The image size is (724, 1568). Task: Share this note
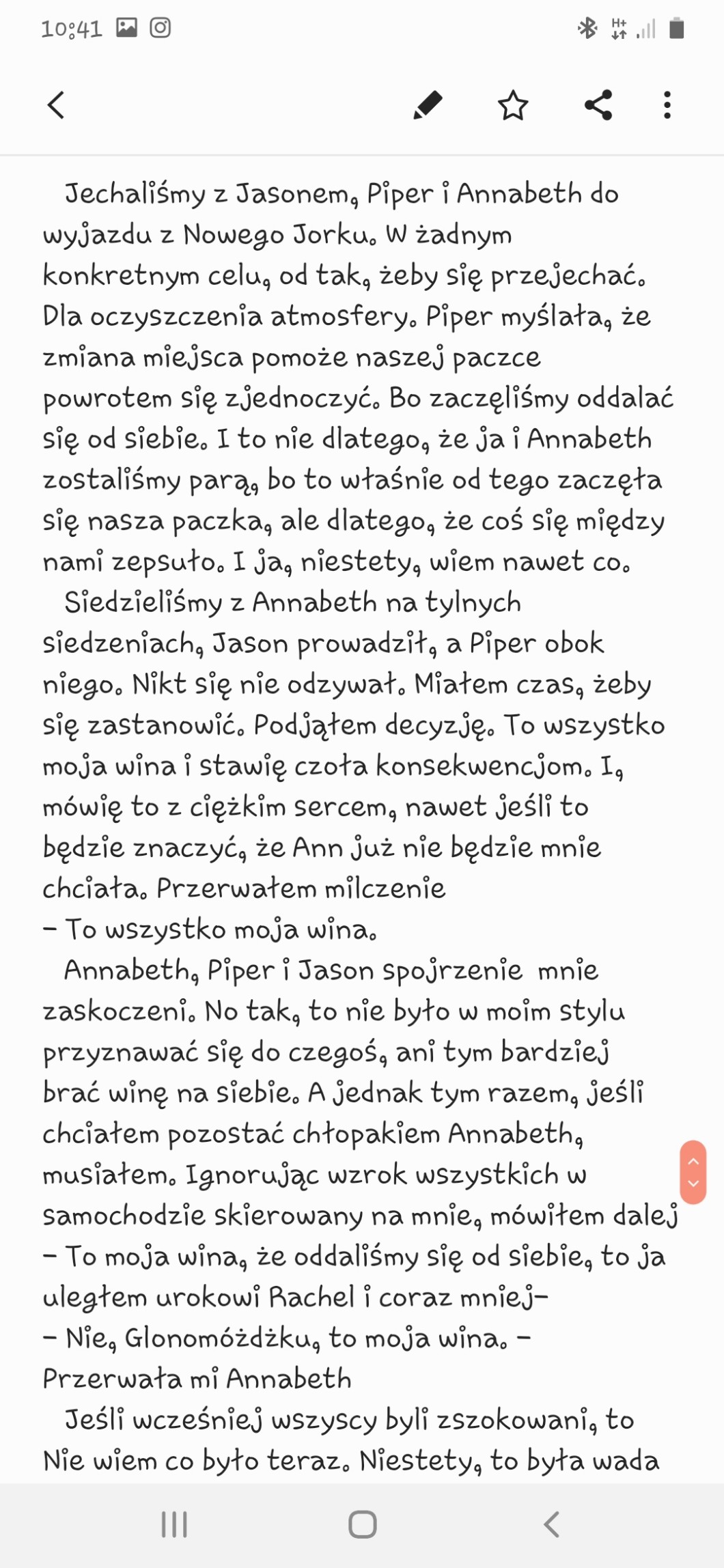[x=598, y=105]
